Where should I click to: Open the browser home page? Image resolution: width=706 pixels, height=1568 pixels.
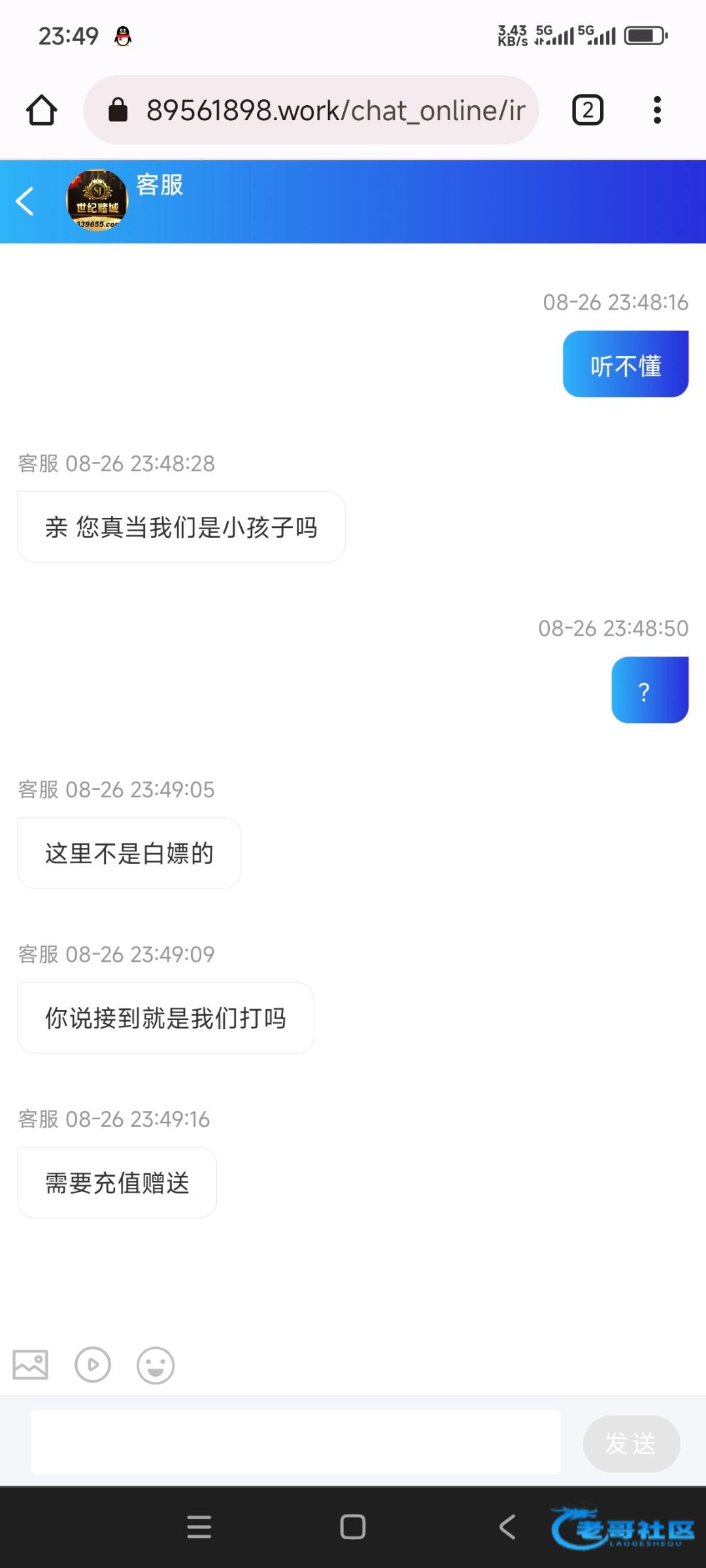click(x=41, y=110)
